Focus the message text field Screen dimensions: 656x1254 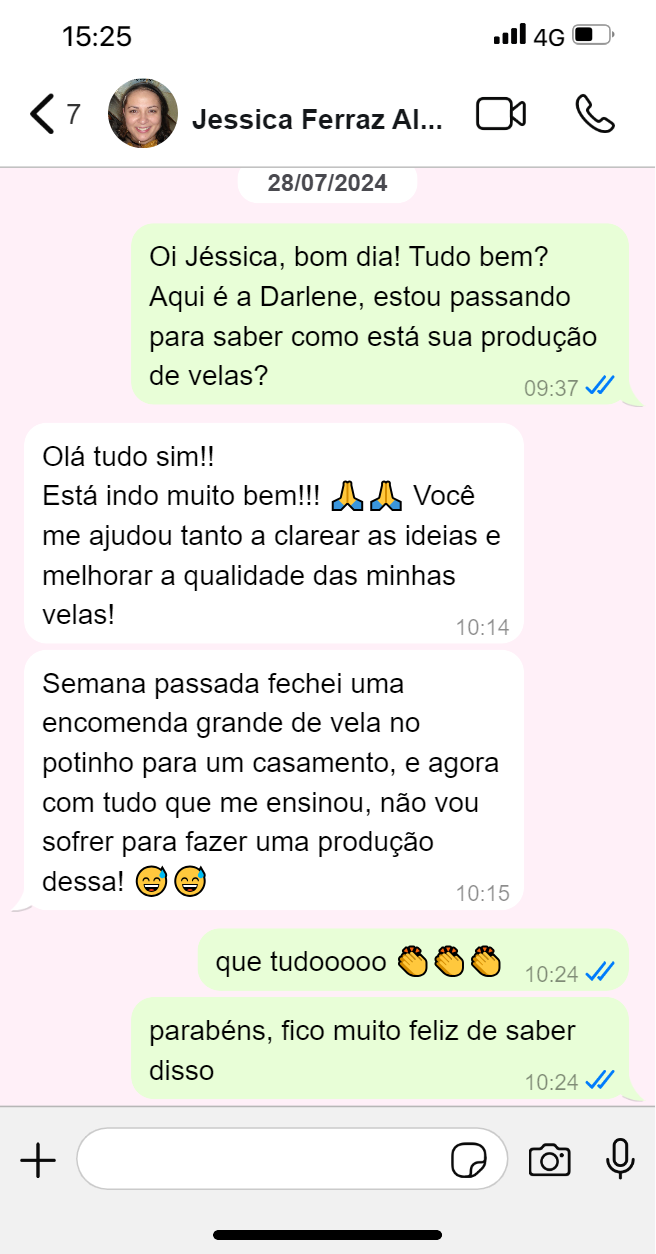point(260,1160)
